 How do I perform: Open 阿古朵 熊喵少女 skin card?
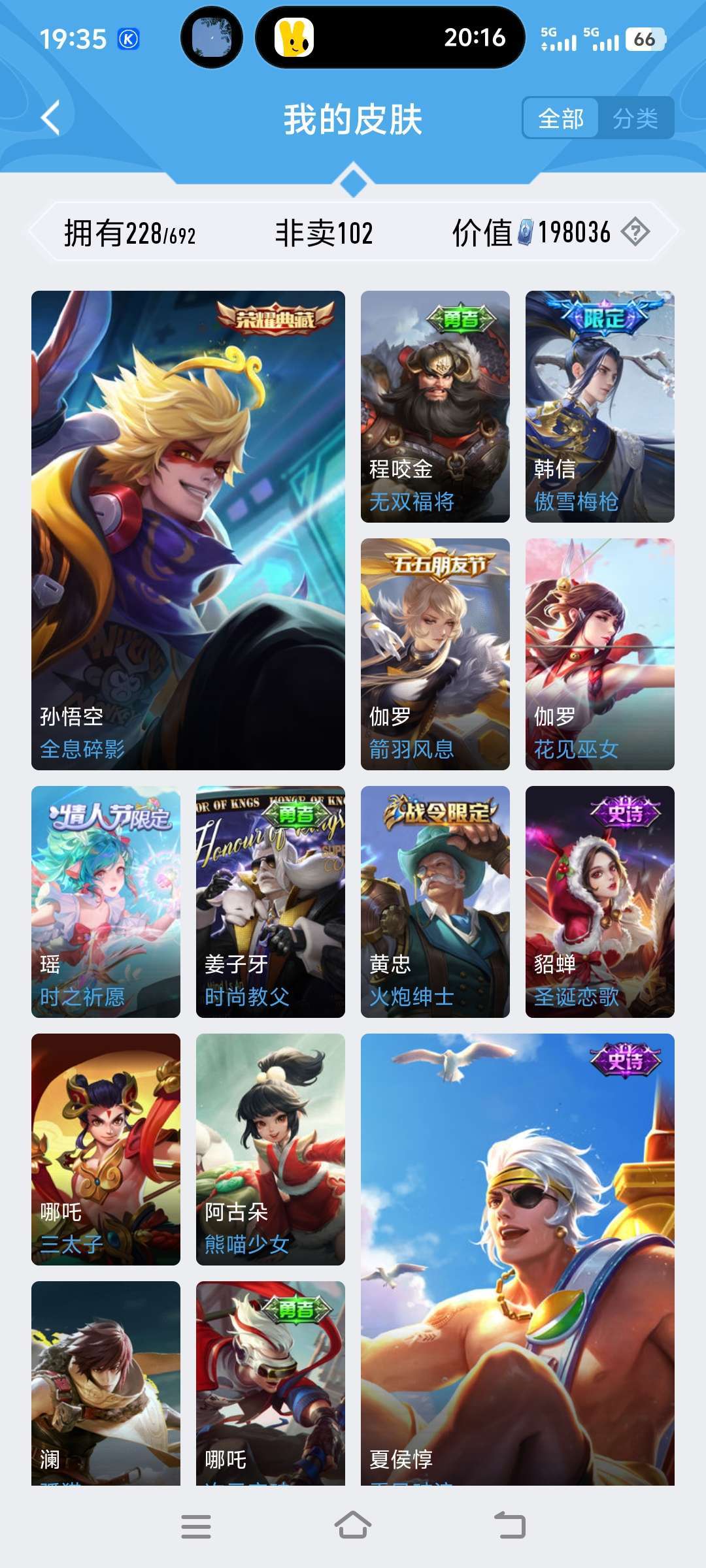pos(271,1149)
